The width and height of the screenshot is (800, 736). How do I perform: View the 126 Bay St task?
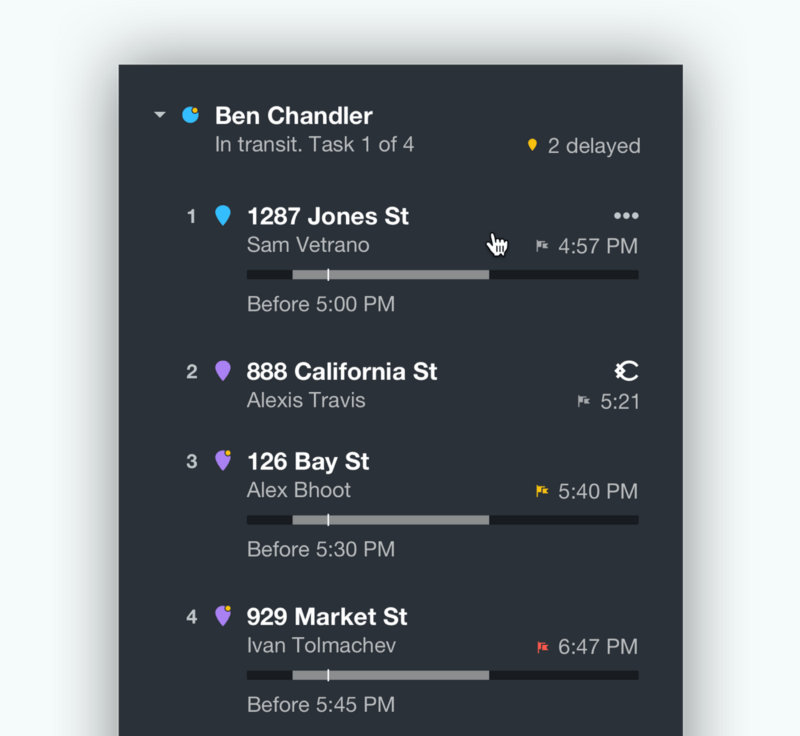pyautogui.click(x=307, y=462)
